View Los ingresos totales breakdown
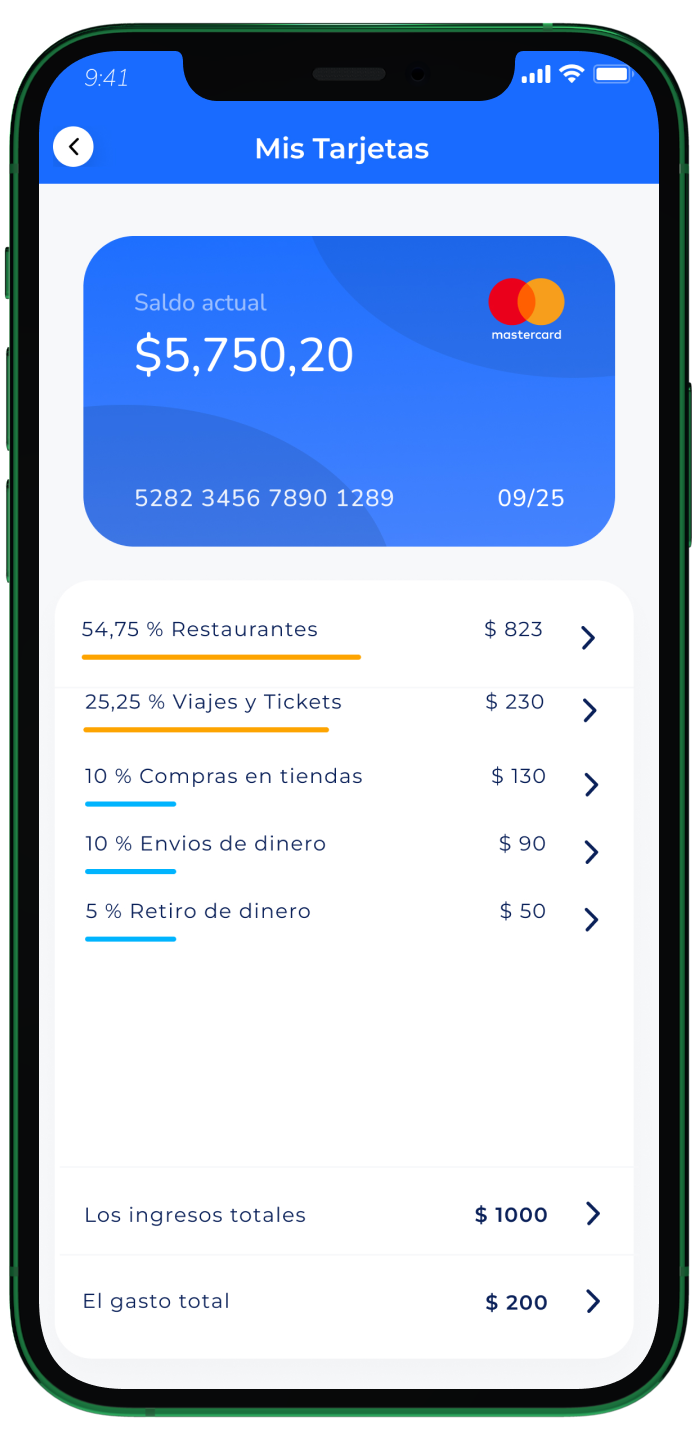 (344, 1214)
